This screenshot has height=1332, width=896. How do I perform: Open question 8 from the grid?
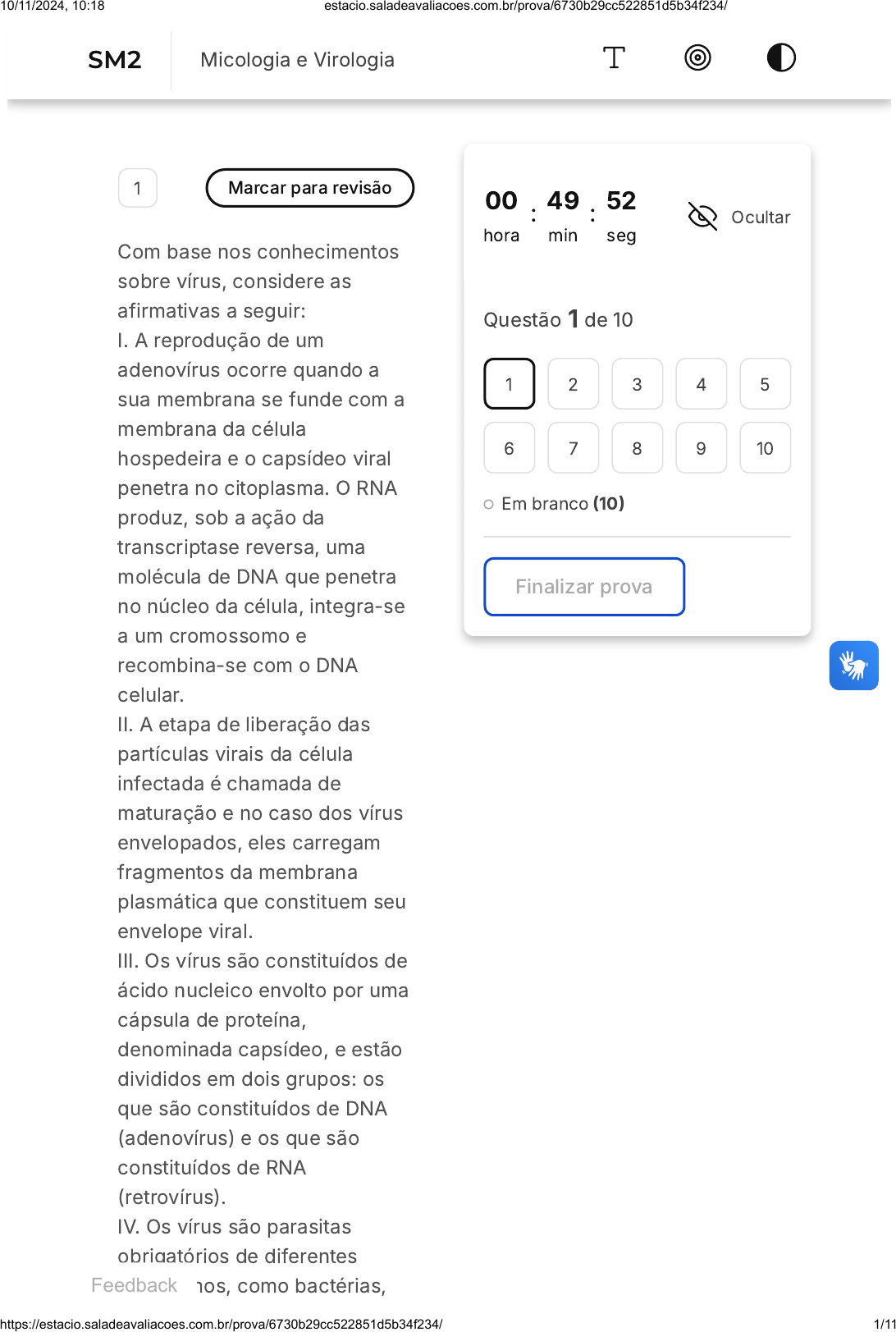pos(637,448)
